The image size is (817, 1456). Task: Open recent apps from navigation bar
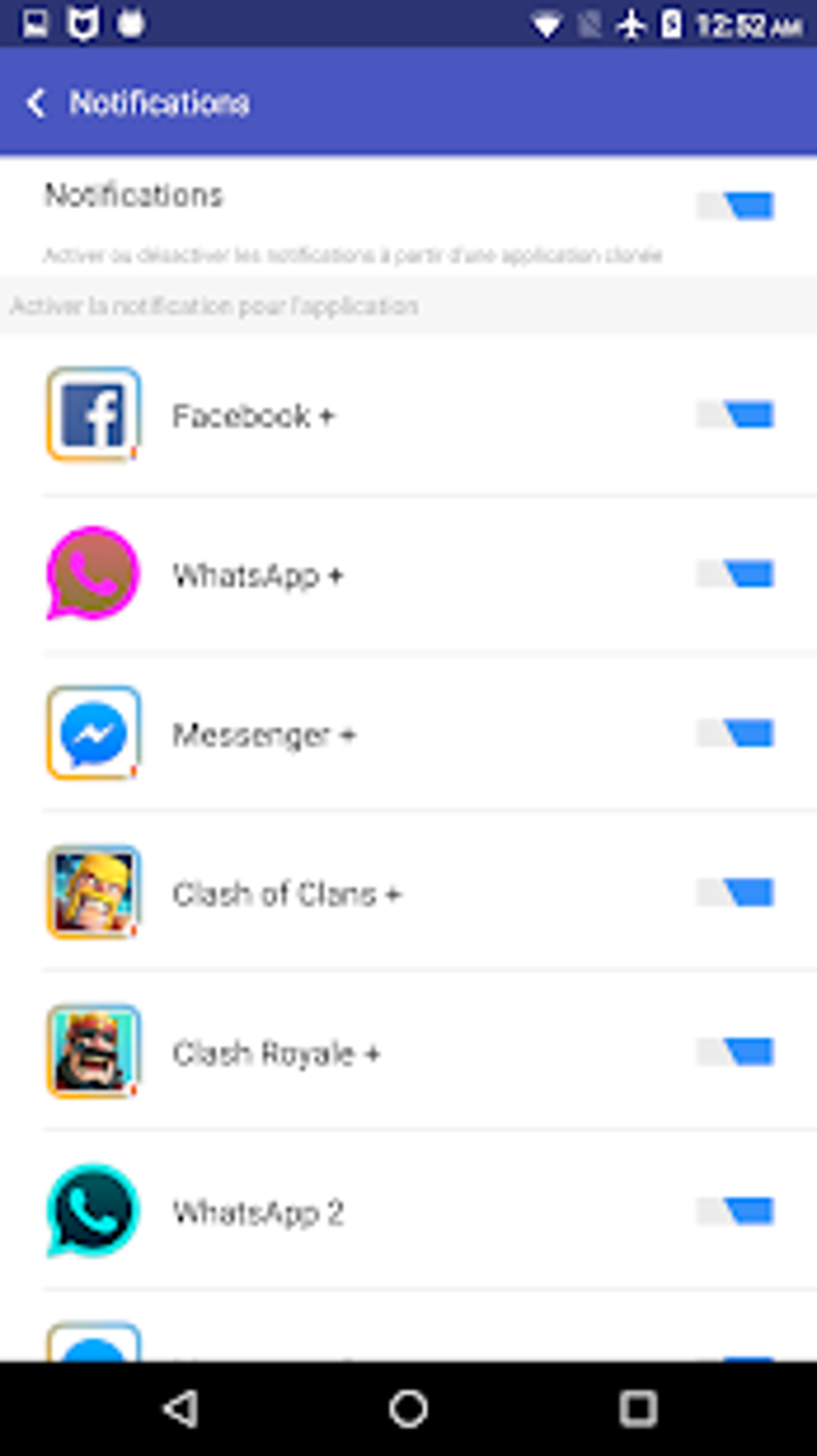(638, 1408)
